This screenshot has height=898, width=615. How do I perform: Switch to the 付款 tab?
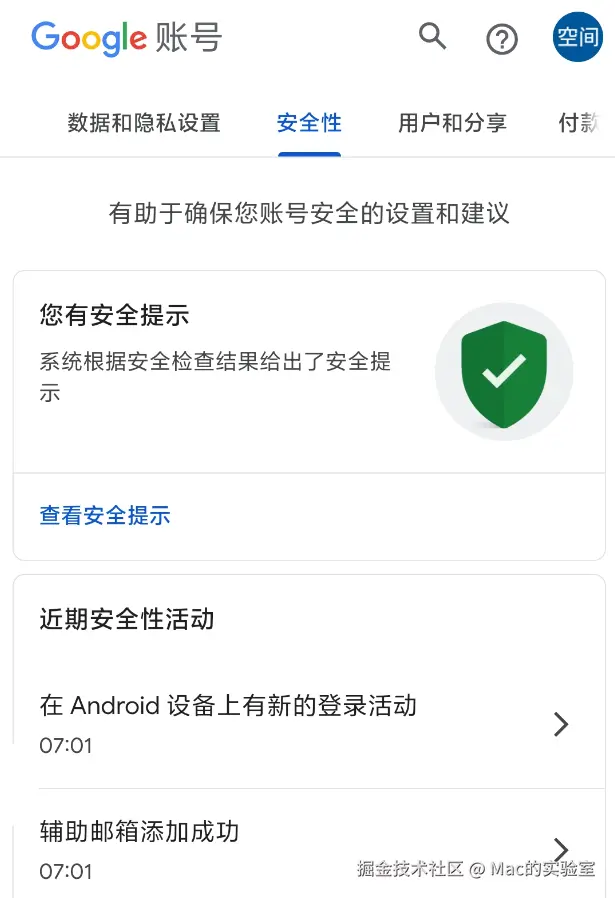click(578, 123)
